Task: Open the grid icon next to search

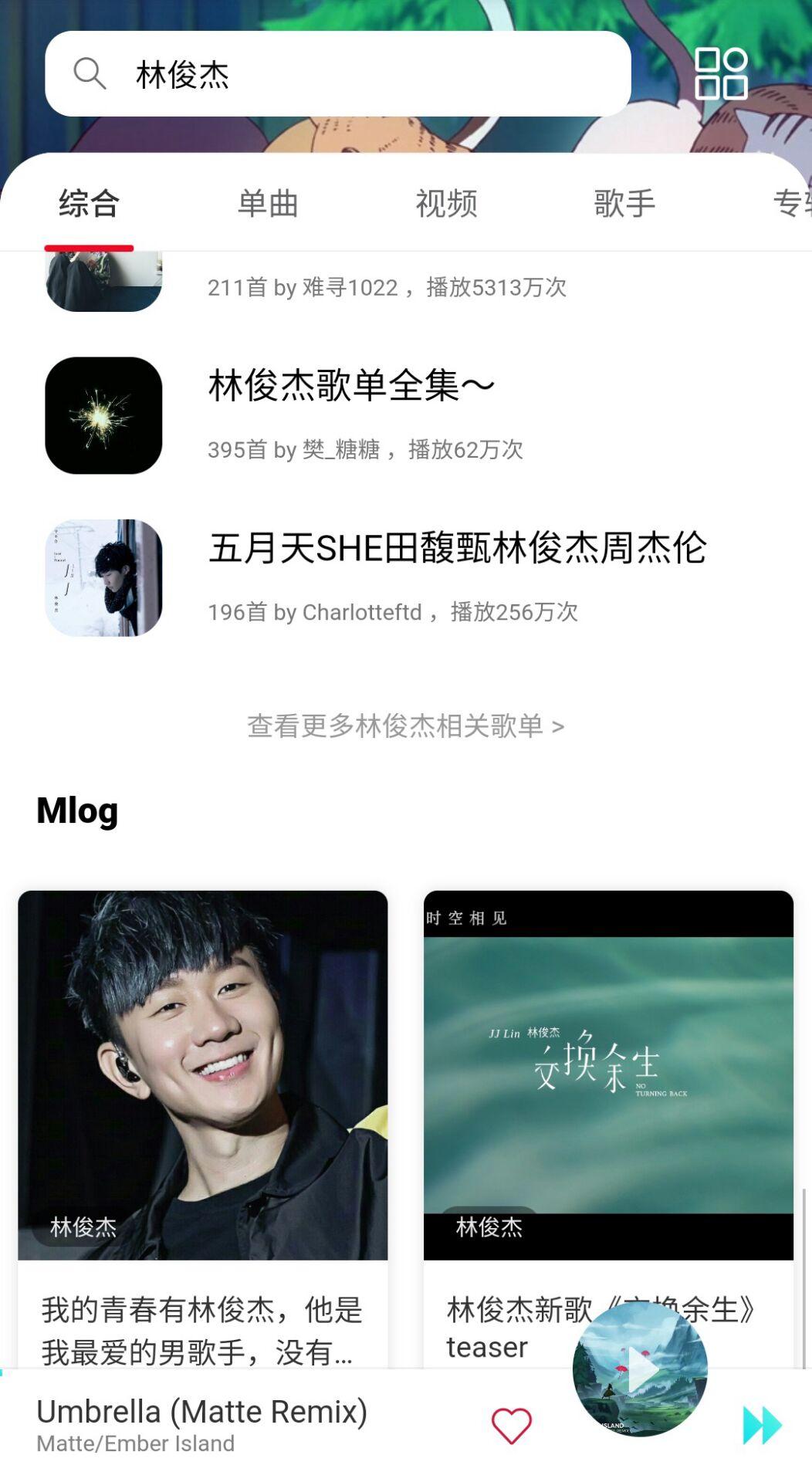Action: pyautogui.click(x=721, y=74)
